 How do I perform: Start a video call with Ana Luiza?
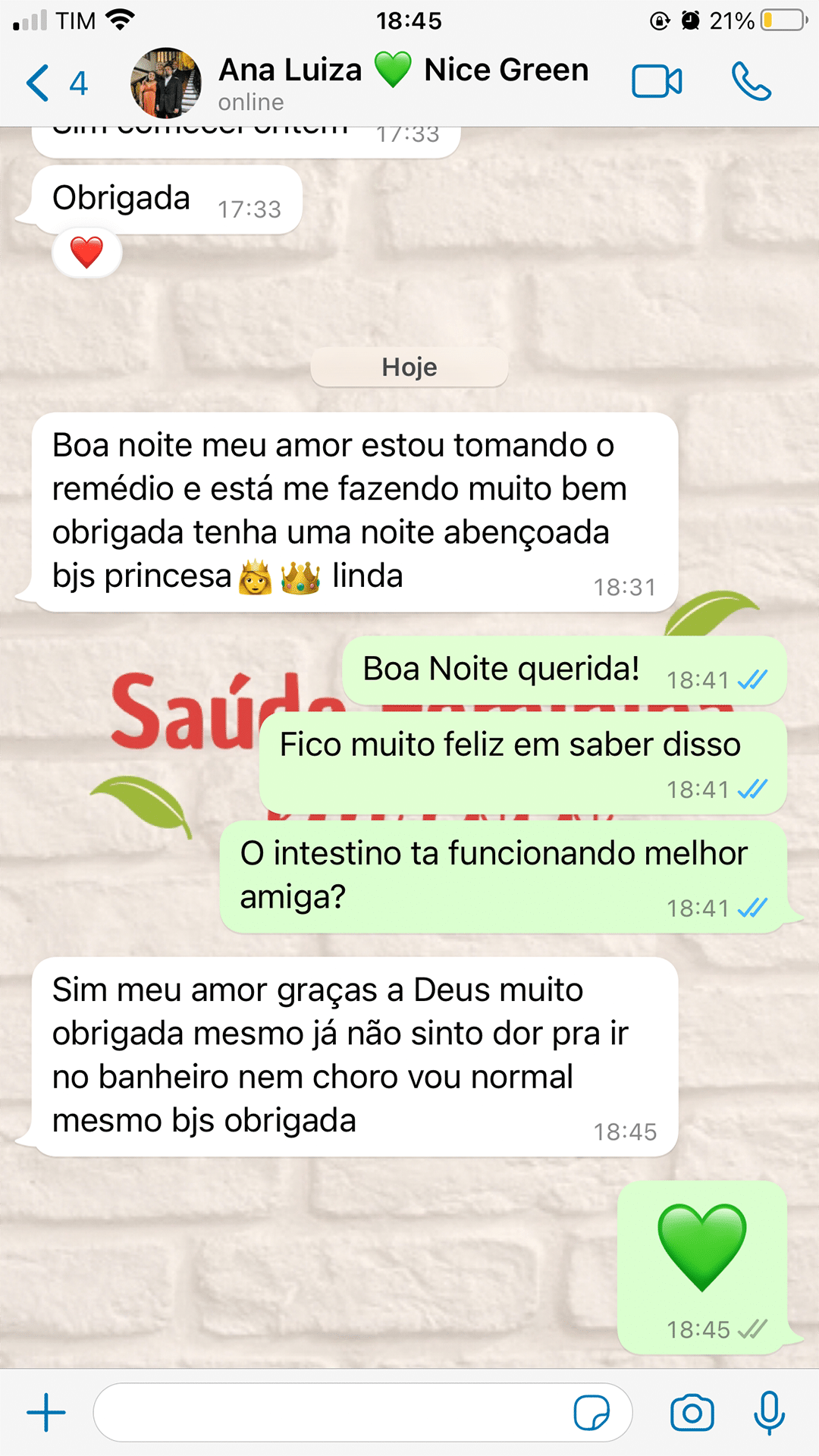point(657,82)
